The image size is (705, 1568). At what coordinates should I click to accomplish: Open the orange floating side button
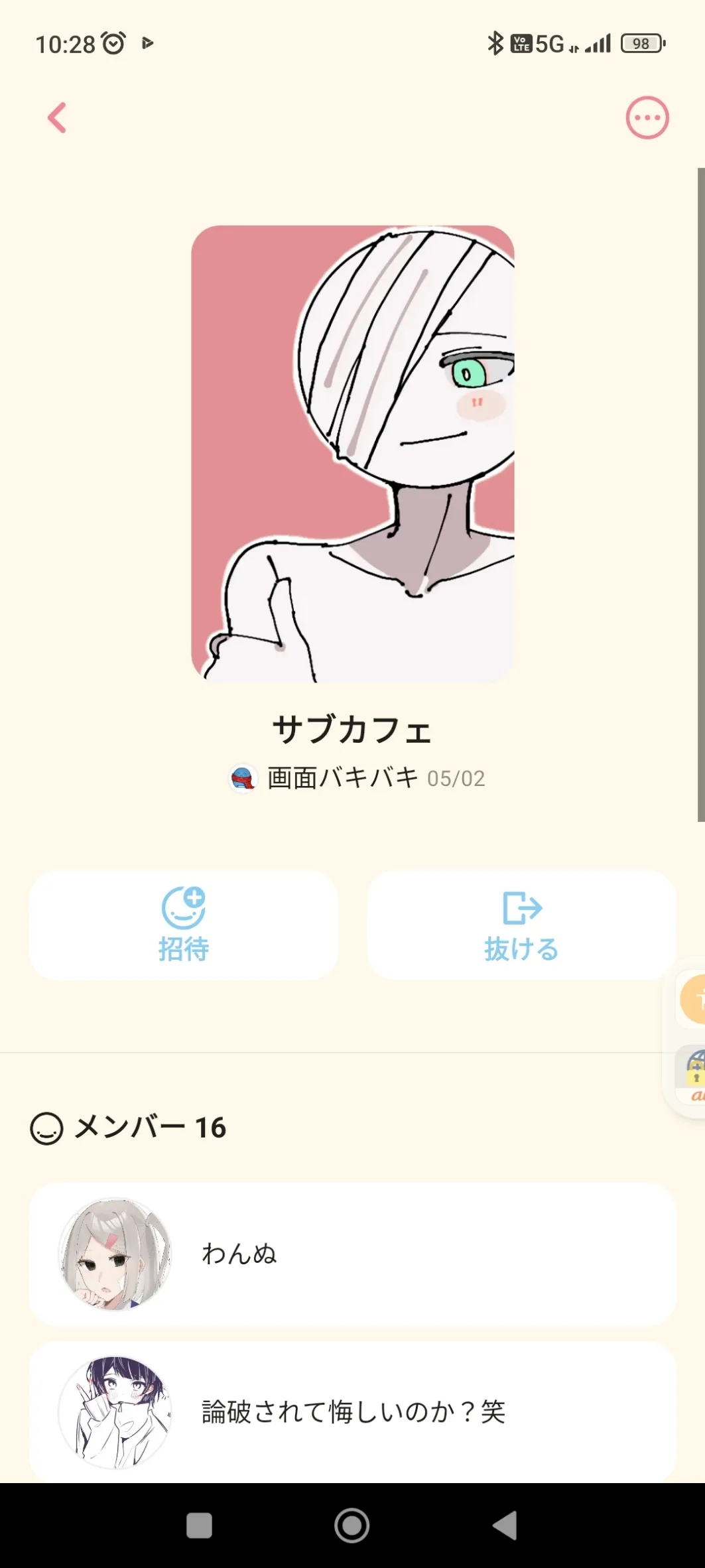pyautogui.click(x=694, y=998)
